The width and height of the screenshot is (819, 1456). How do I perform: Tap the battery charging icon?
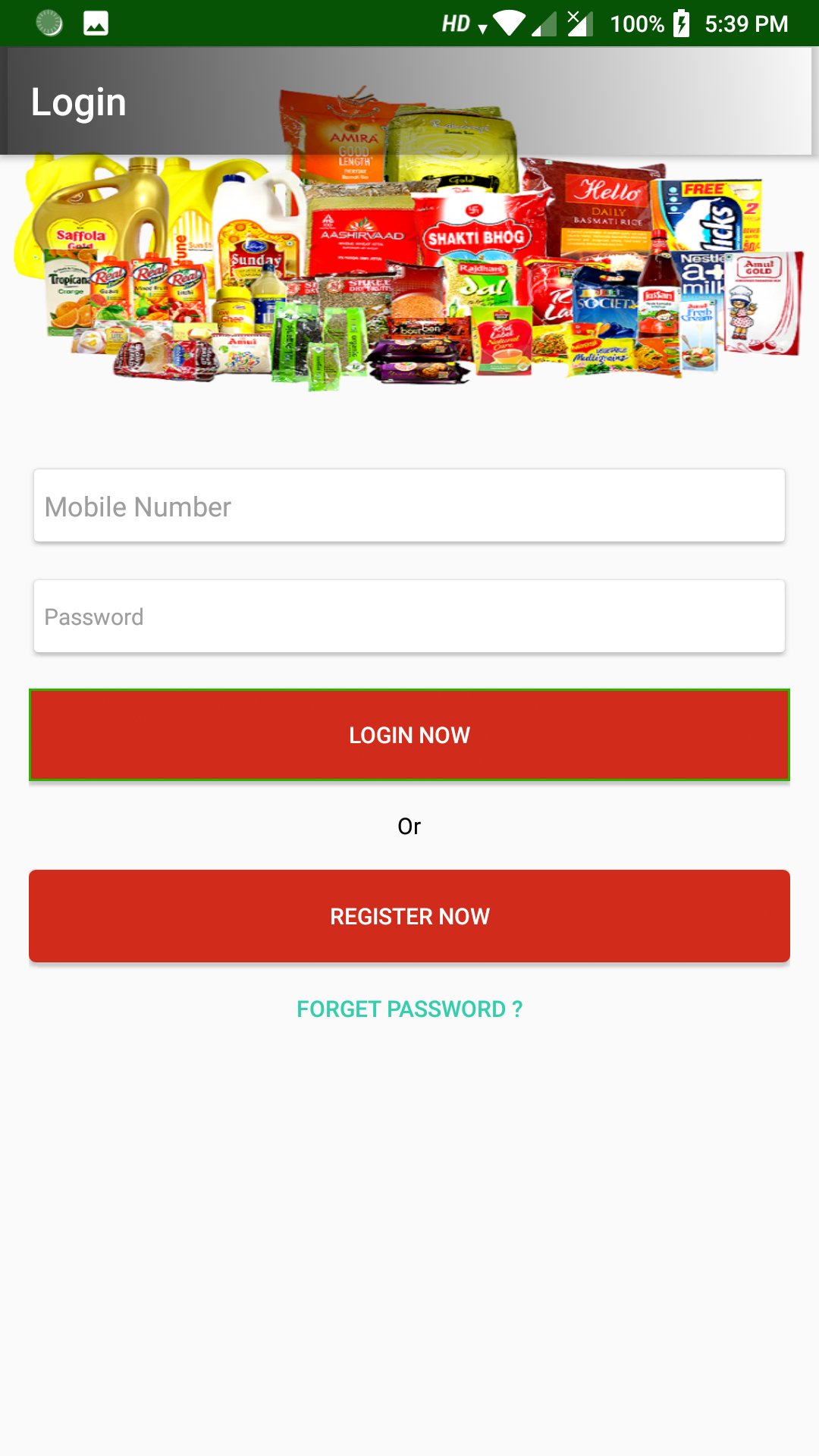(681, 23)
